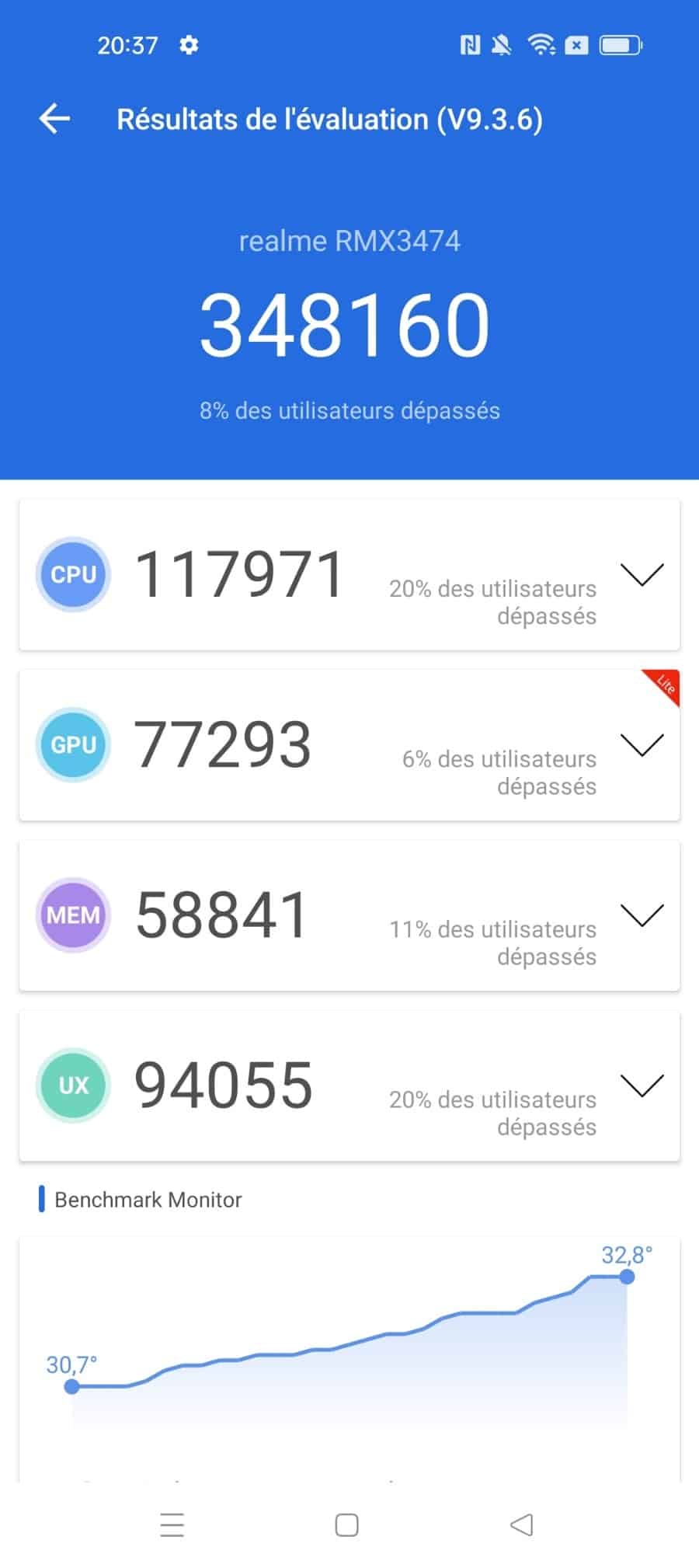Tap the system back triangle button

click(522, 1524)
